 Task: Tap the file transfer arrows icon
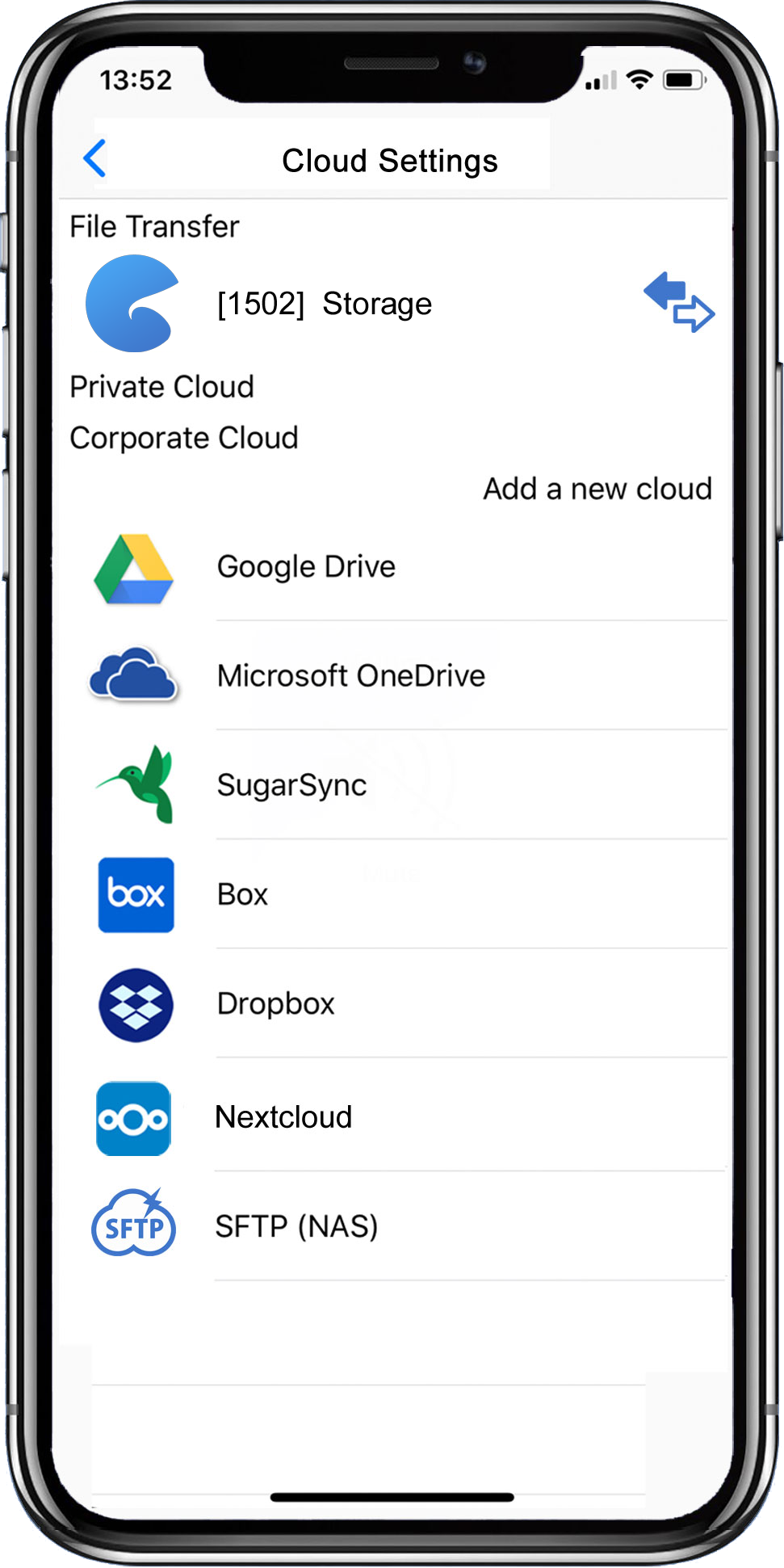678,302
